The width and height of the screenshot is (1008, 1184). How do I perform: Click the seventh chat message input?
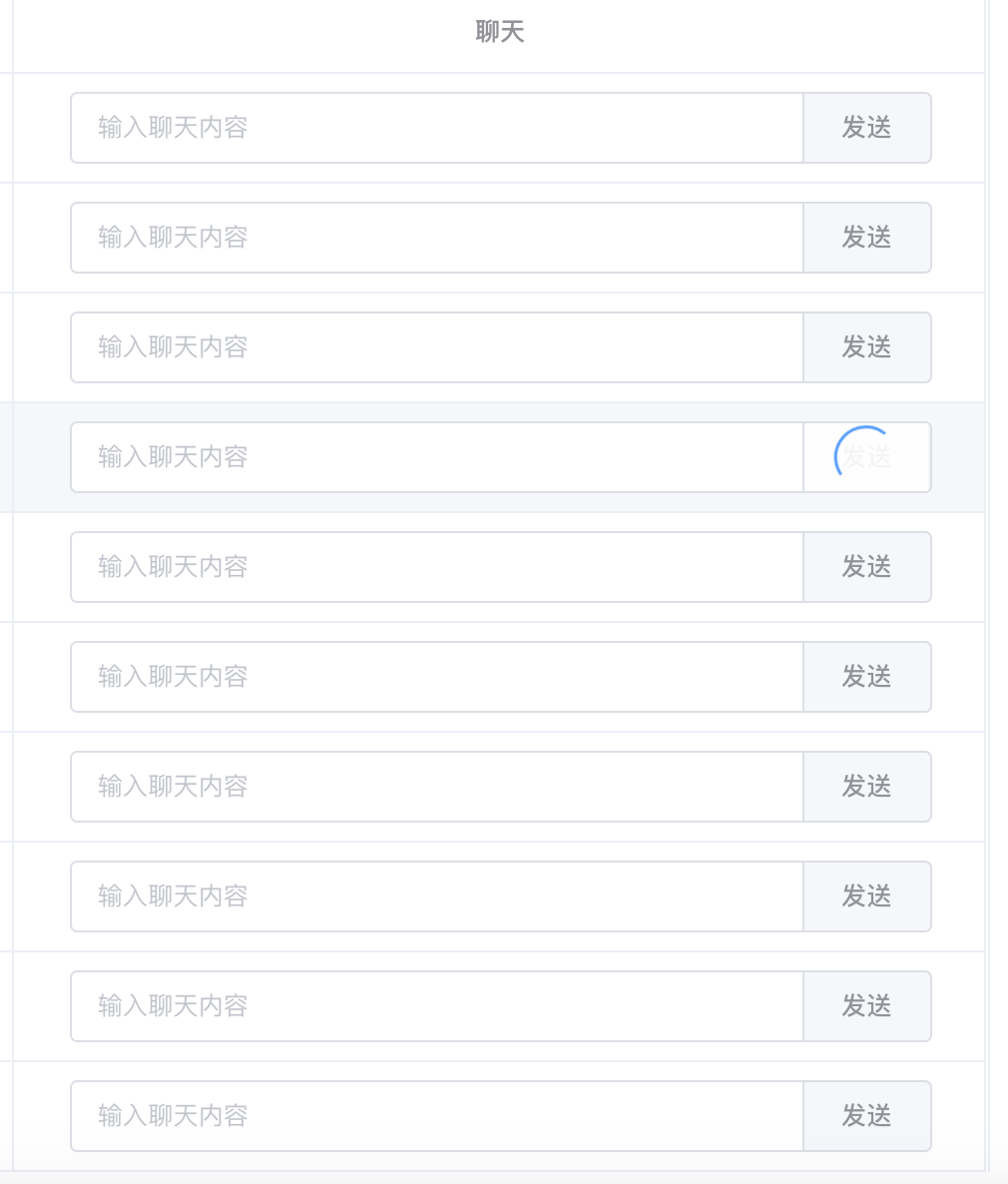[x=437, y=786]
